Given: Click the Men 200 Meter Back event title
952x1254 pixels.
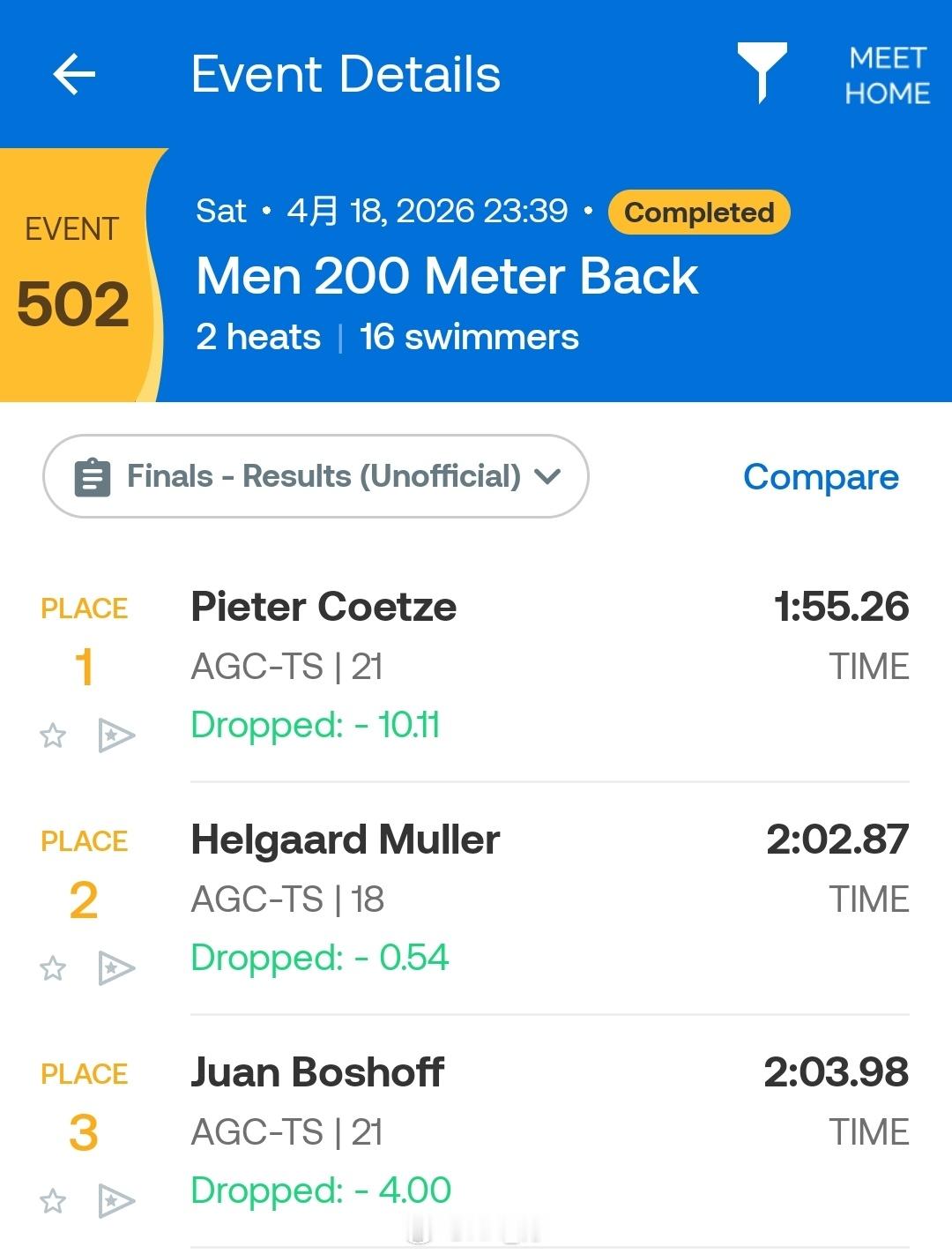Looking at the screenshot, I should click(x=446, y=276).
